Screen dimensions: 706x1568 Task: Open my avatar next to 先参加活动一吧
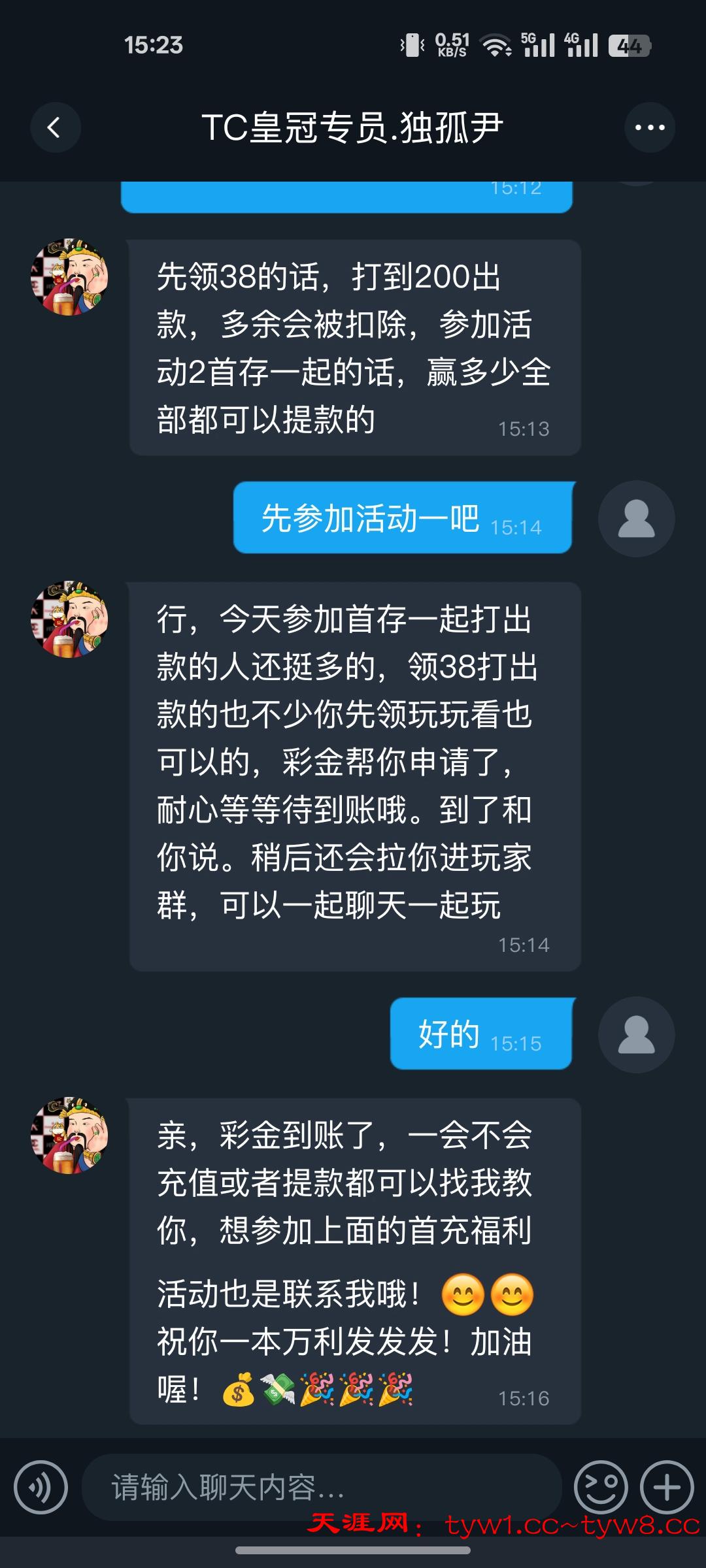pos(636,519)
